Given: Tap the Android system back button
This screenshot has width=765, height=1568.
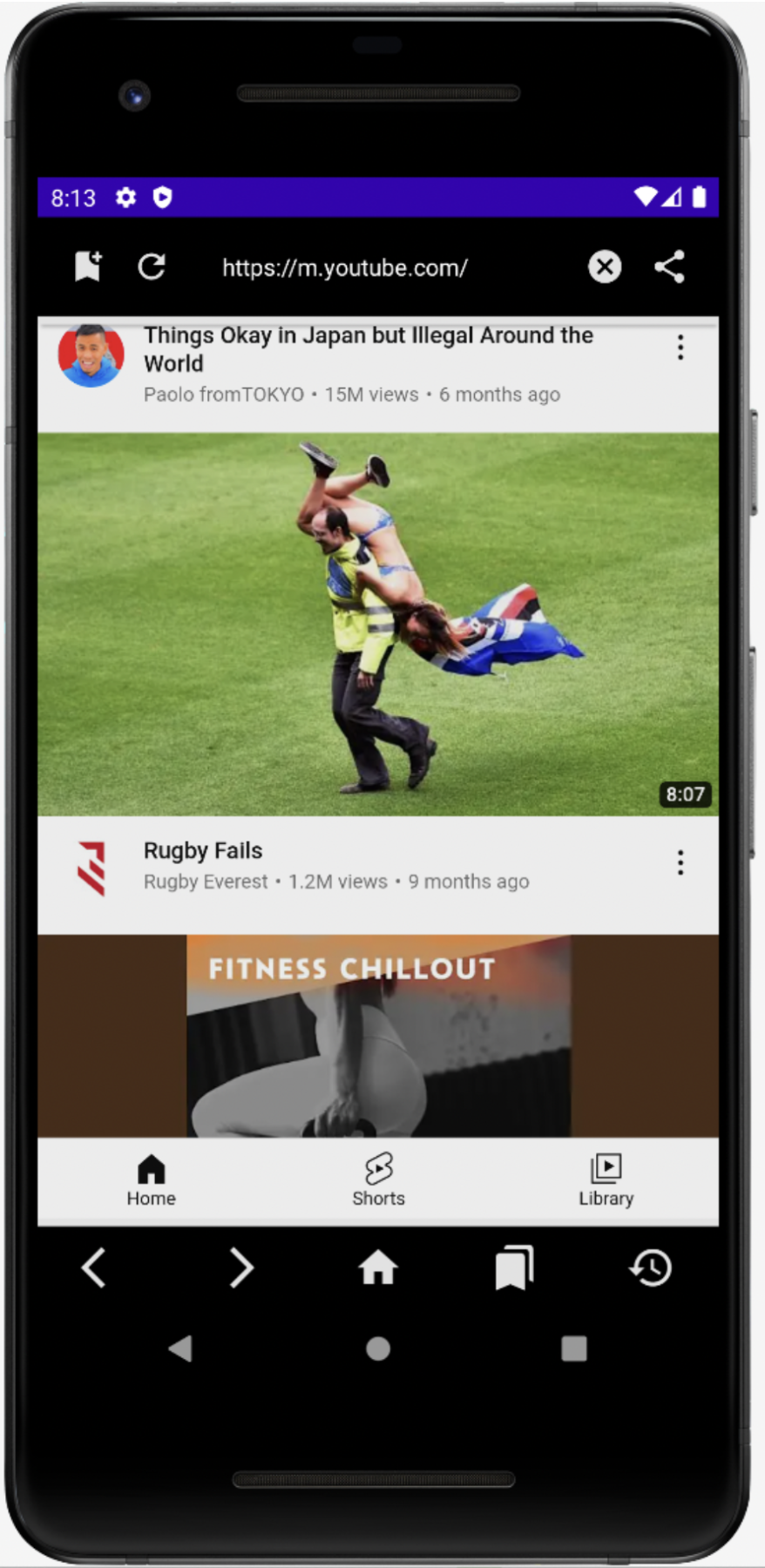Looking at the screenshot, I should pos(180,1348).
